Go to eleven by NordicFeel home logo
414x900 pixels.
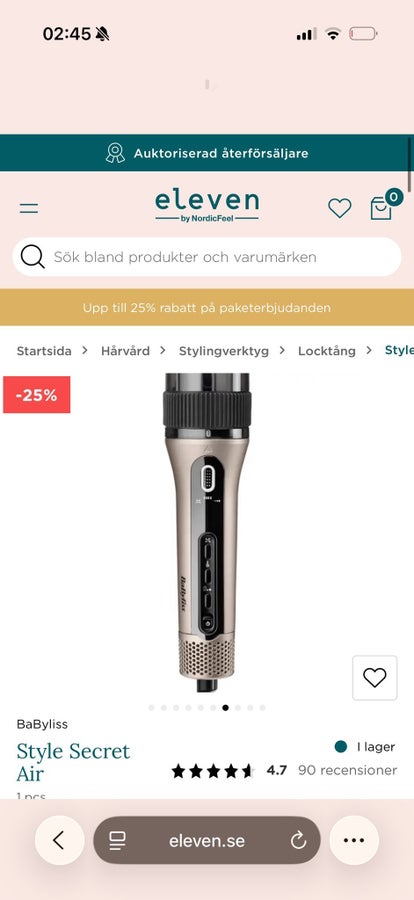[x=207, y=207]
